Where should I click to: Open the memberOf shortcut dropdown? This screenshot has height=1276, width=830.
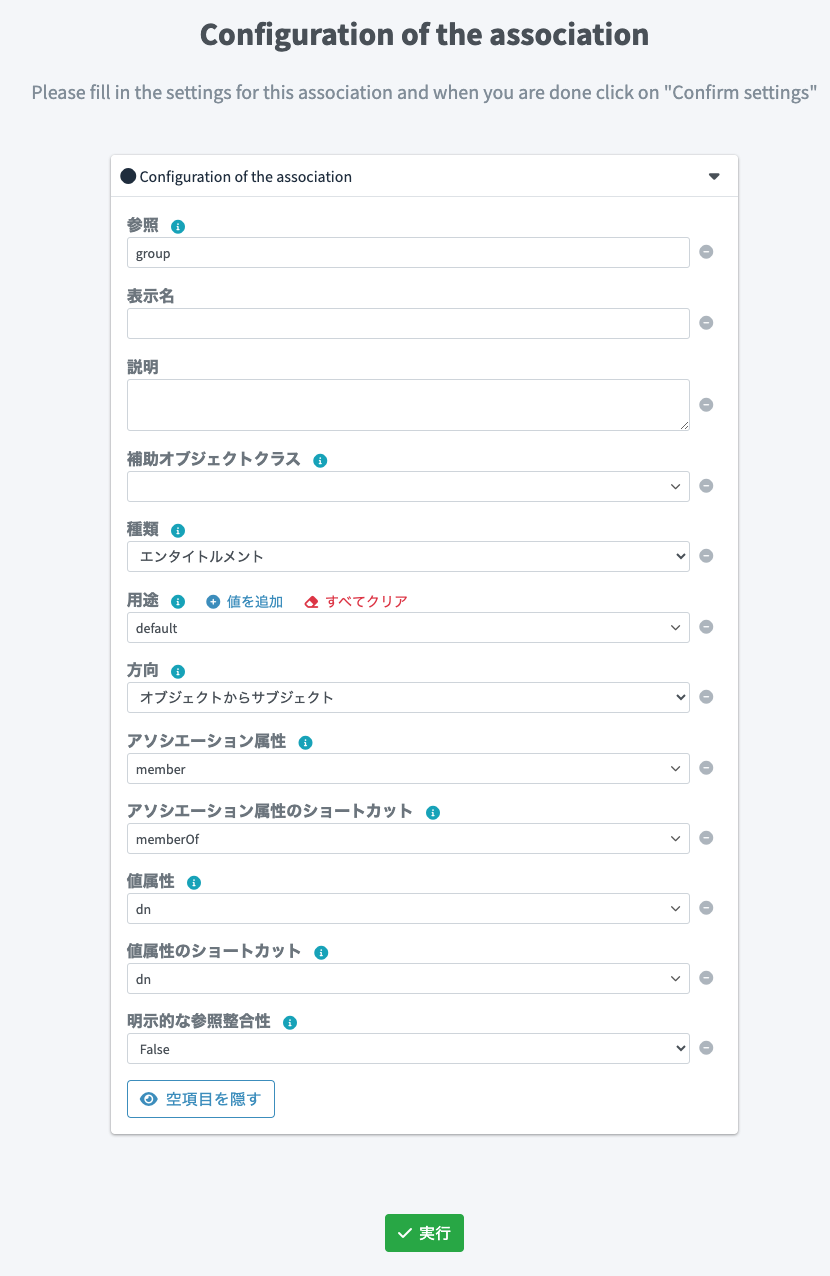pos(408,839)
